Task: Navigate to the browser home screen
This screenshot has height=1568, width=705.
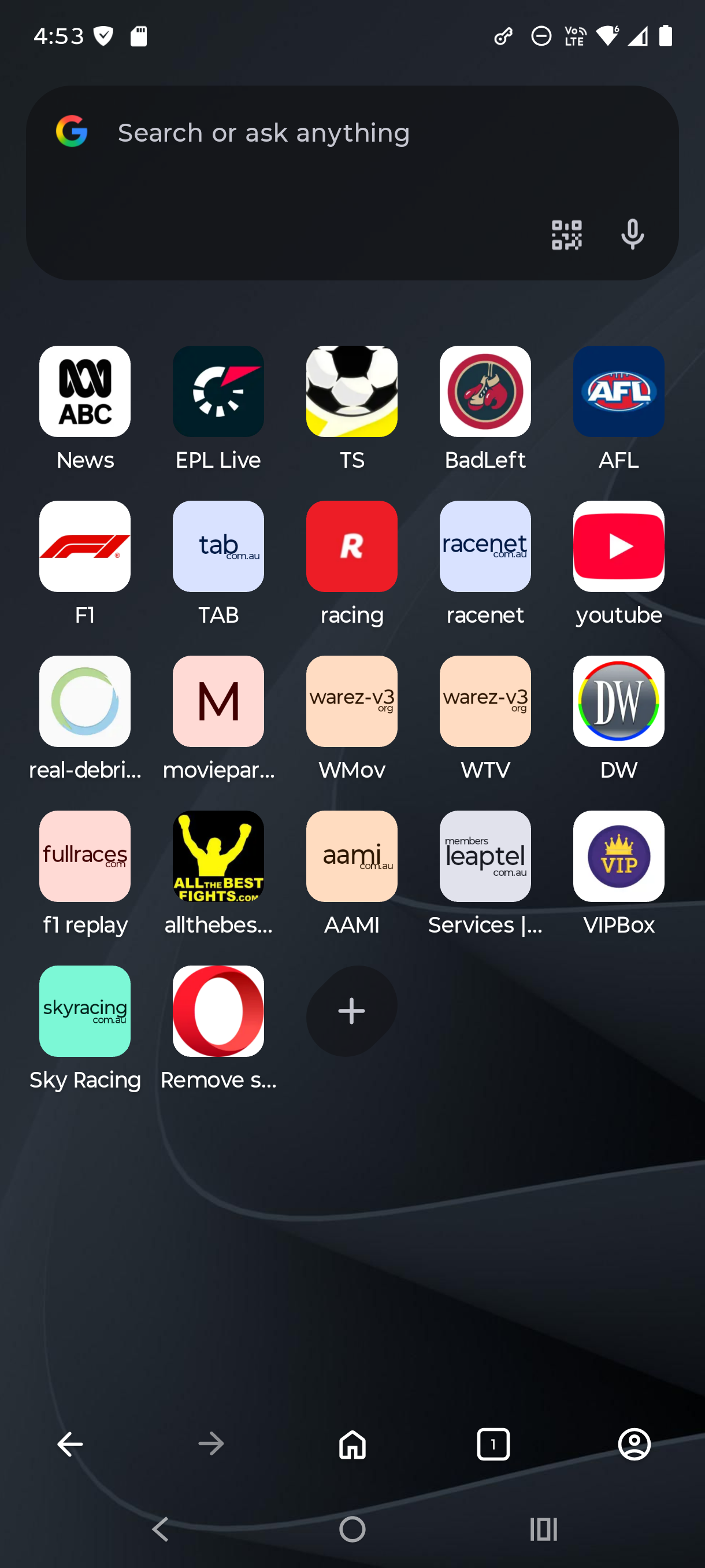Action: (352, 1443)
